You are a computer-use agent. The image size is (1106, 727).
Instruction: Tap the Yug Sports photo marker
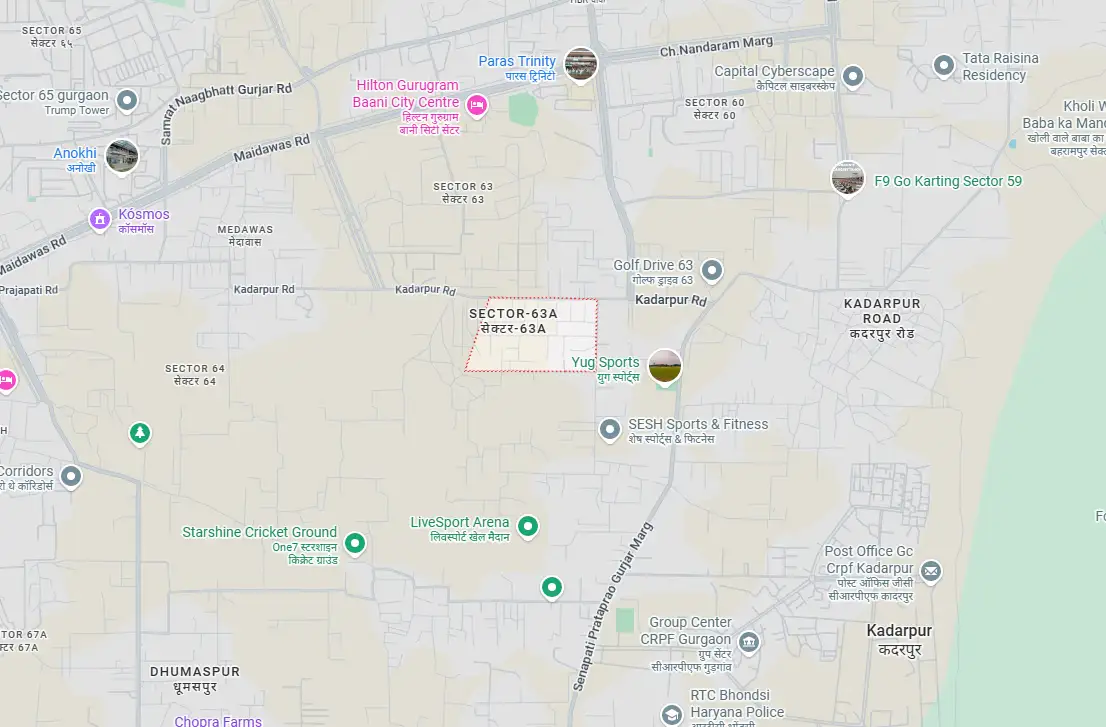point(664,367)
